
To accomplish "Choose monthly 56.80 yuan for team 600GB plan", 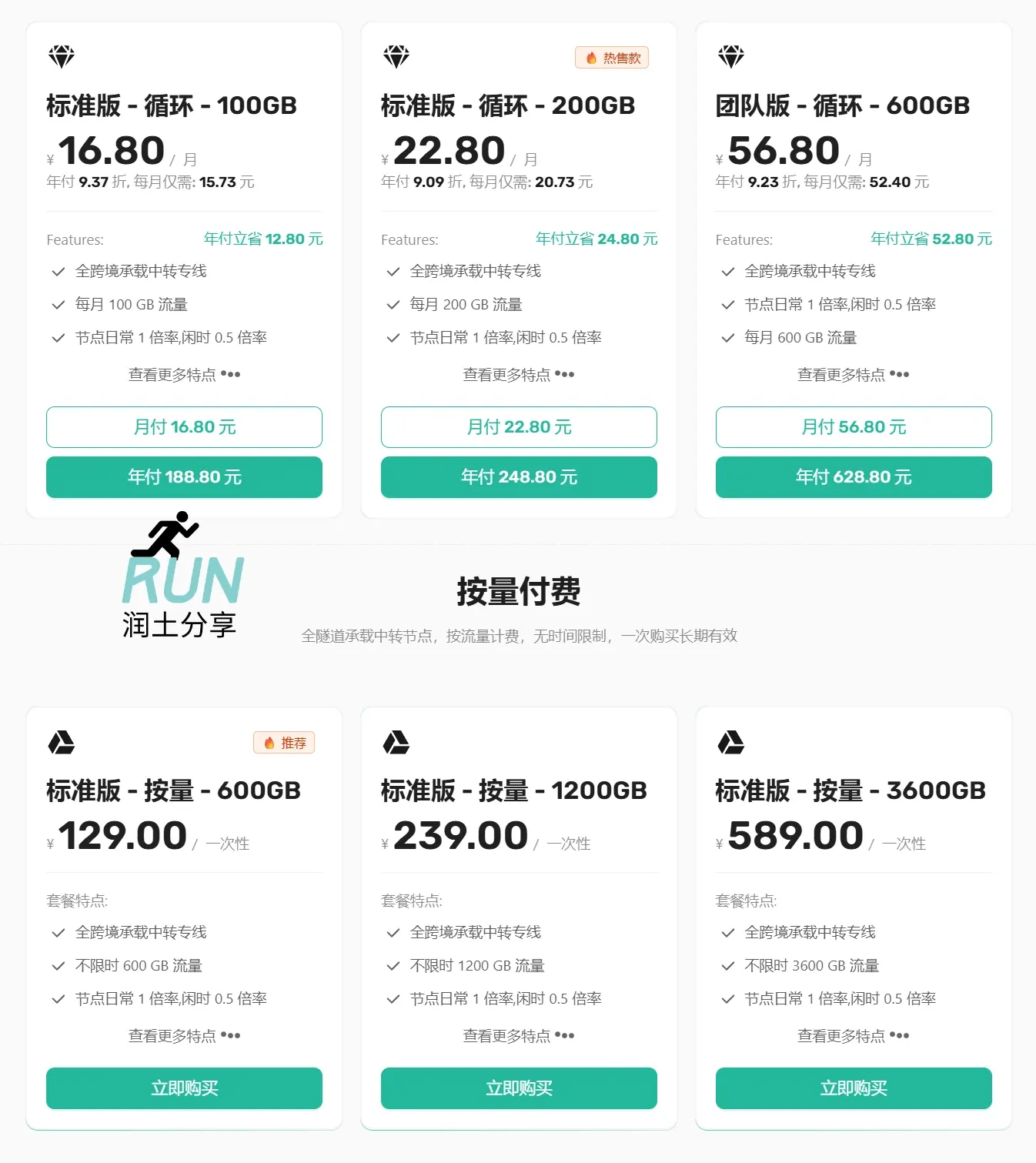I will tap(854, 427).
